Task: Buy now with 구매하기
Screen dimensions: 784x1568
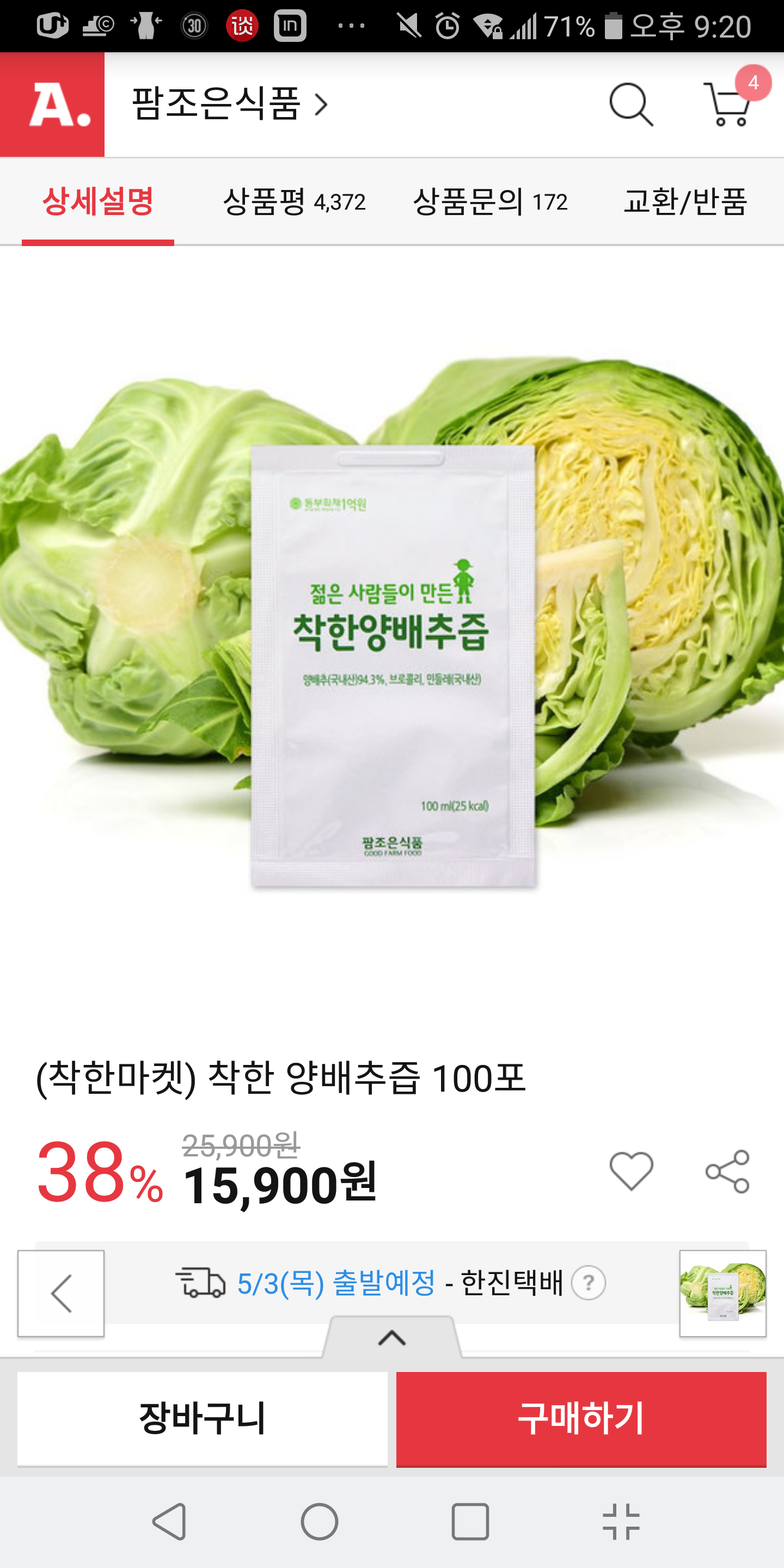Action: click(581, 1418)
